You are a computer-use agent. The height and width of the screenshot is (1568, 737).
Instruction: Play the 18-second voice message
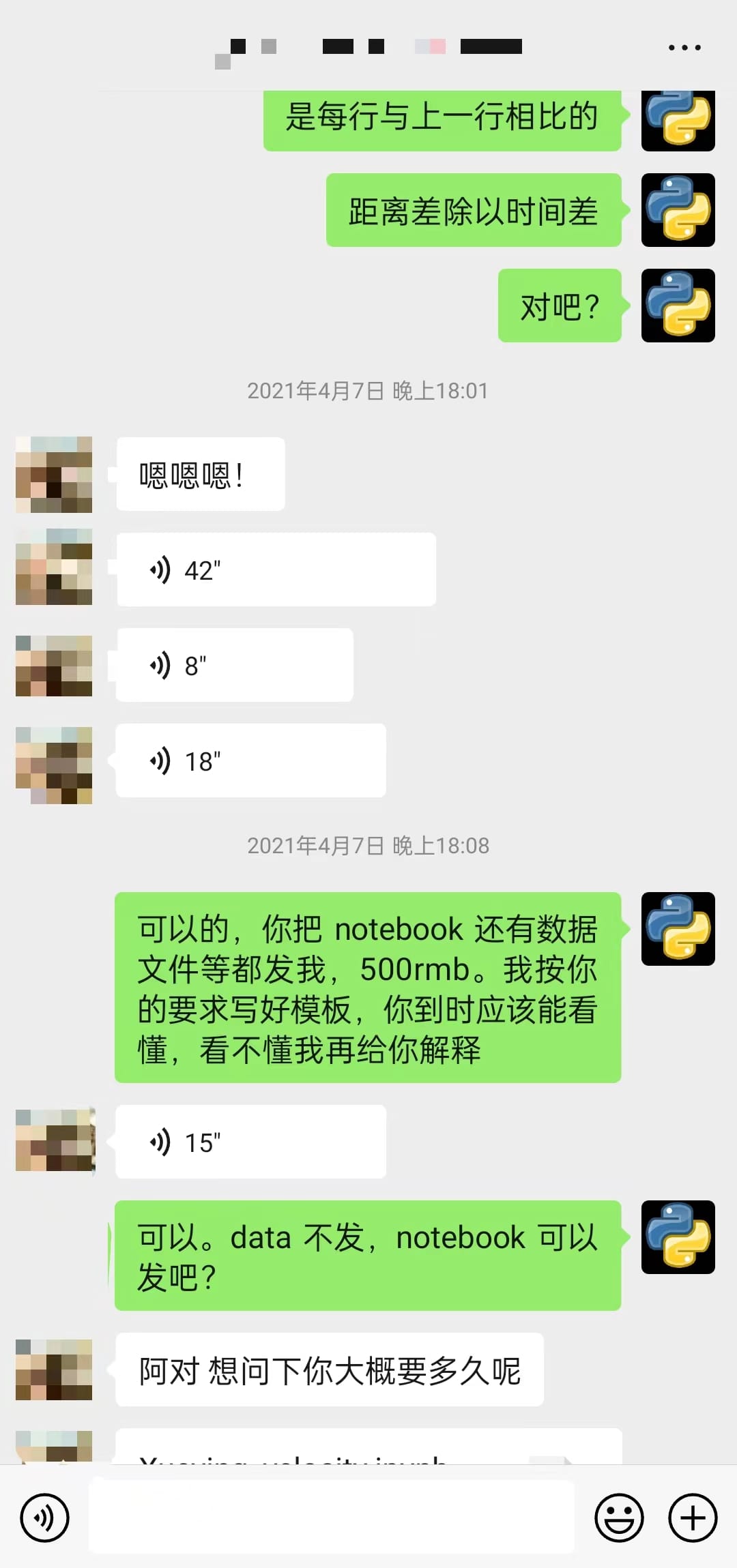[x=251, y=760]
